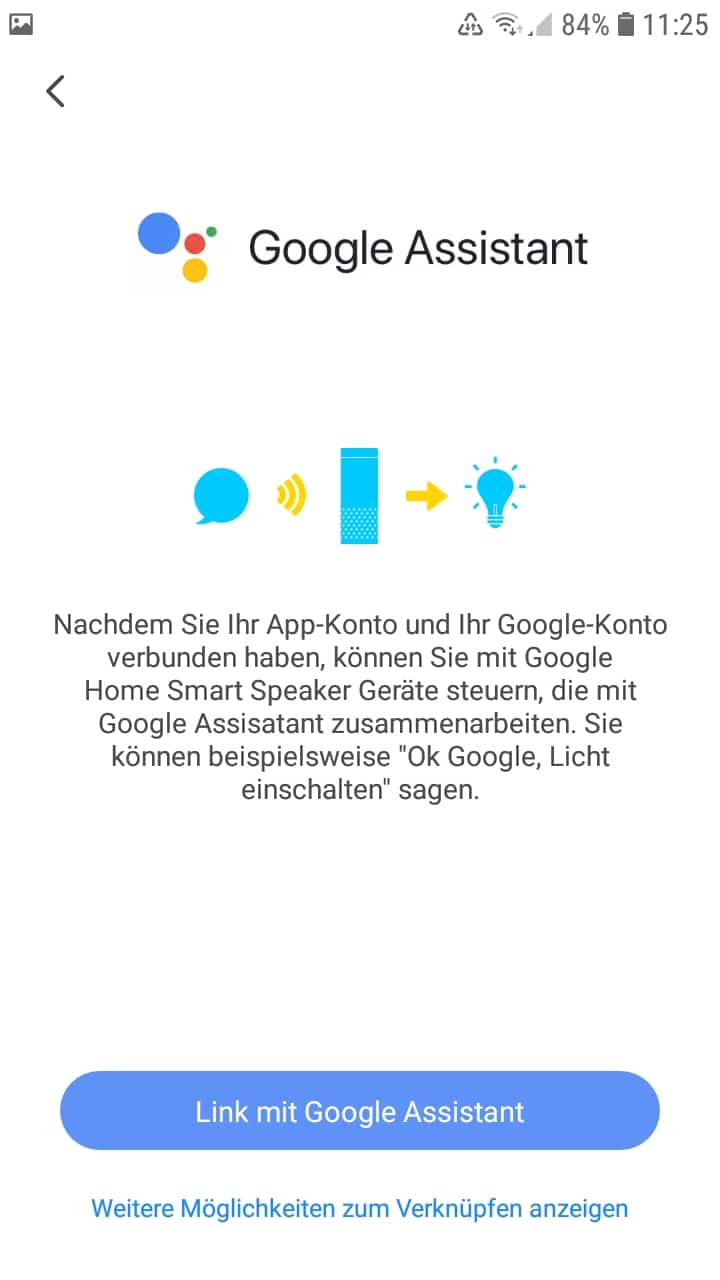Tap the Link mit Google Assistant button
This screenshot has width=720, height=1280.
360,1111
